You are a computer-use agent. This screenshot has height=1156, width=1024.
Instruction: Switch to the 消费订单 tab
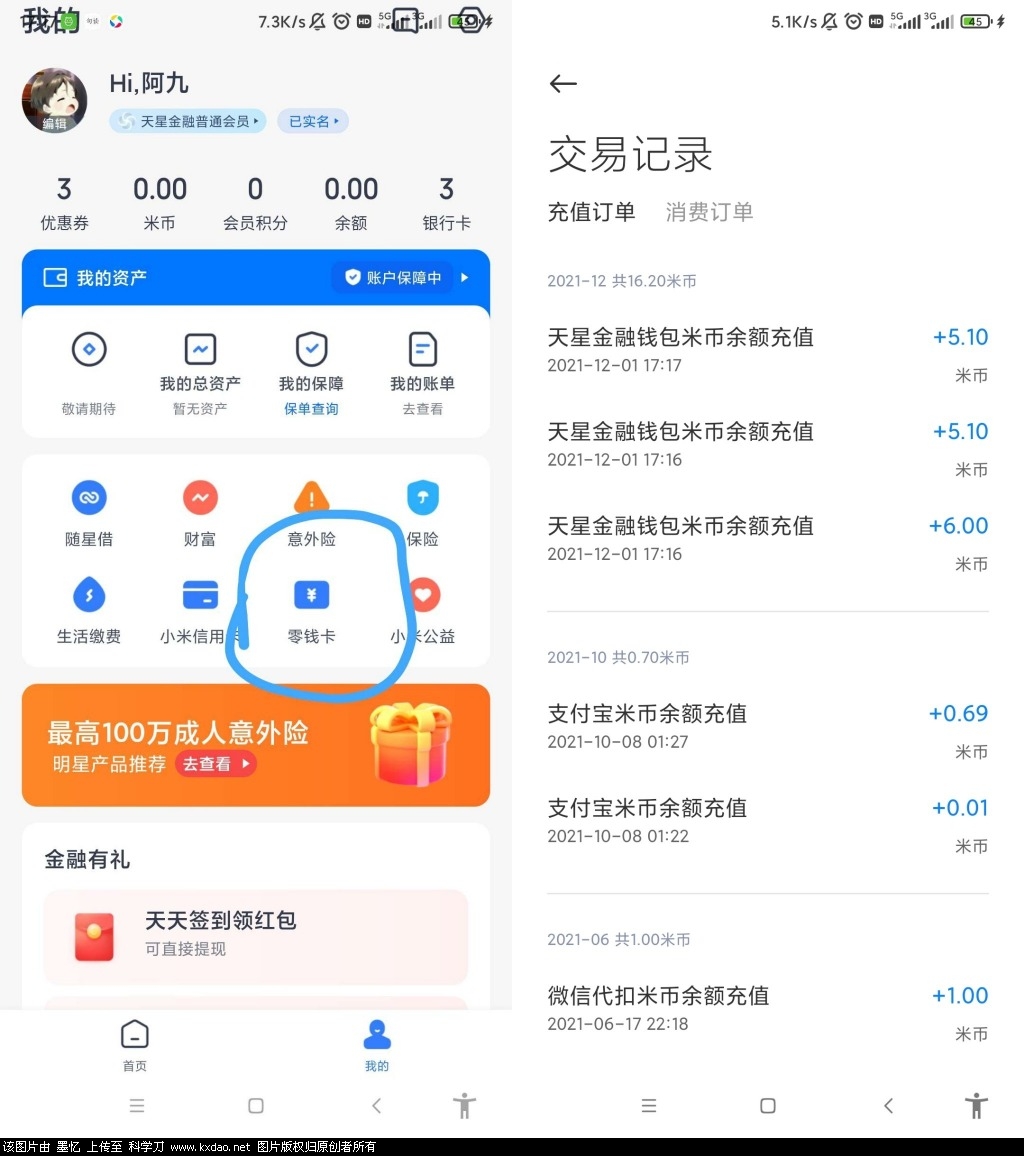click(x=709, y=212)
